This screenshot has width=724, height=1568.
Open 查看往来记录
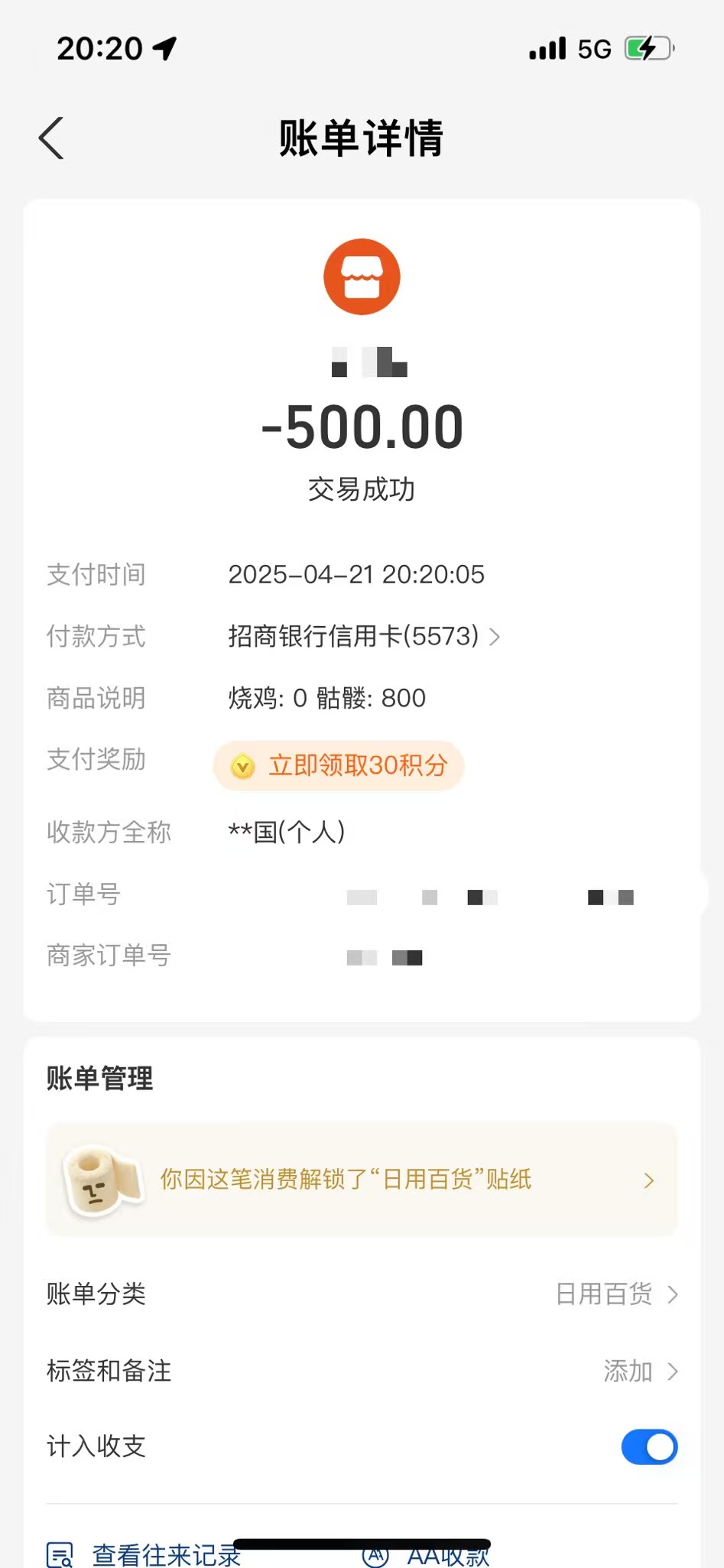click(145, 1555)
